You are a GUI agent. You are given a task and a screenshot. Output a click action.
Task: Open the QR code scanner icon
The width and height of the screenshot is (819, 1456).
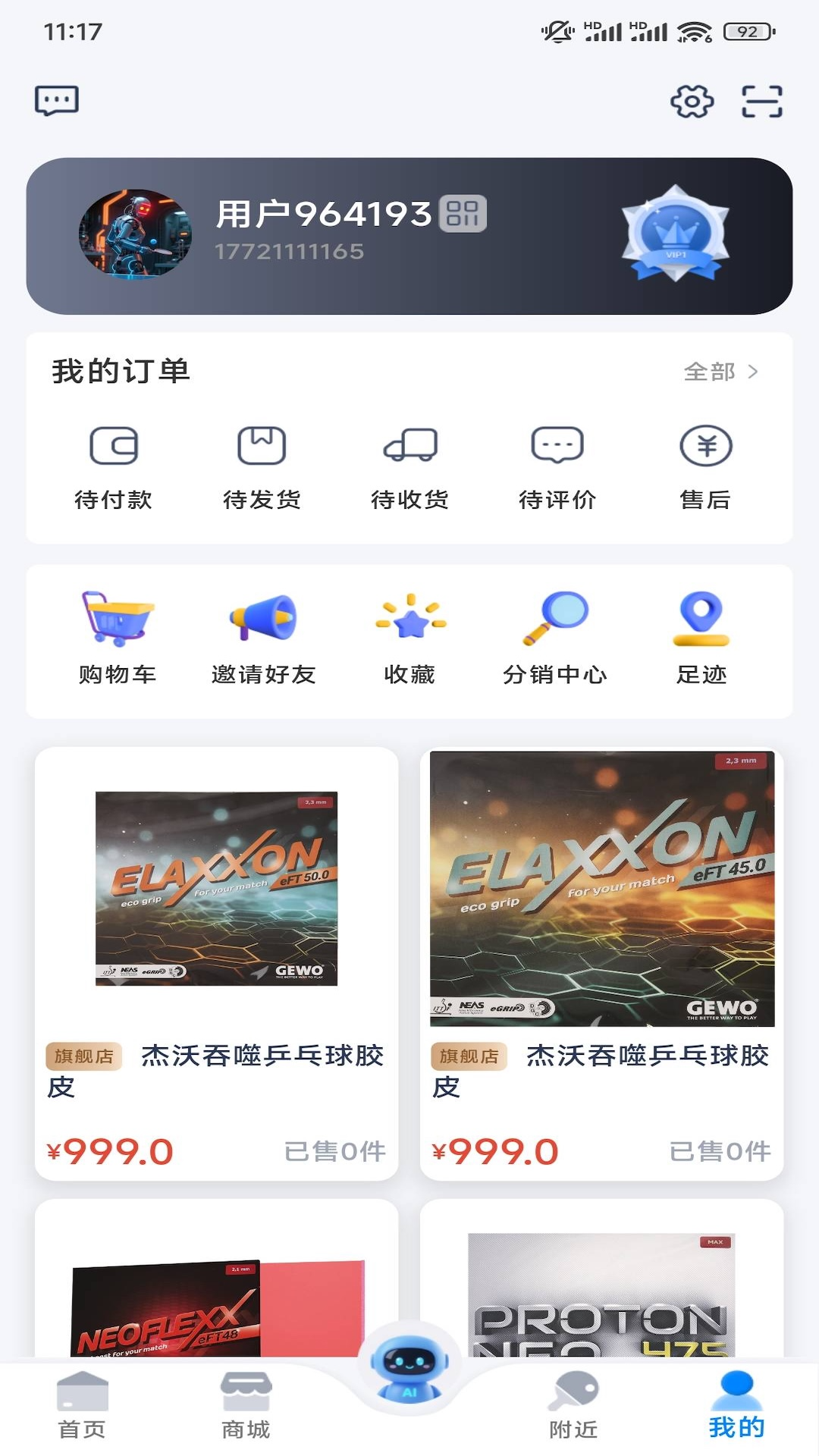(x=761, y=101)
